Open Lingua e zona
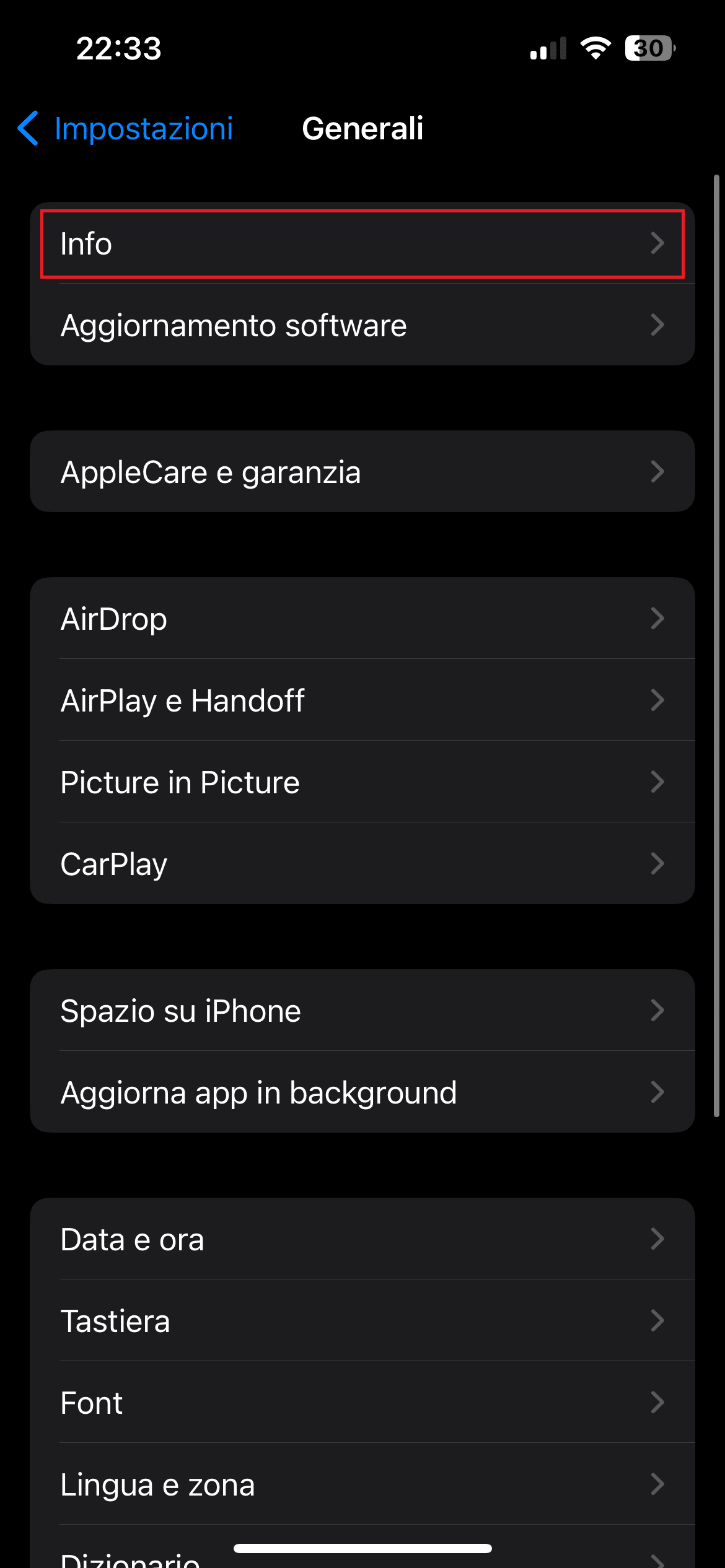Screen dimensions: 725x1568 [362, 1484]
